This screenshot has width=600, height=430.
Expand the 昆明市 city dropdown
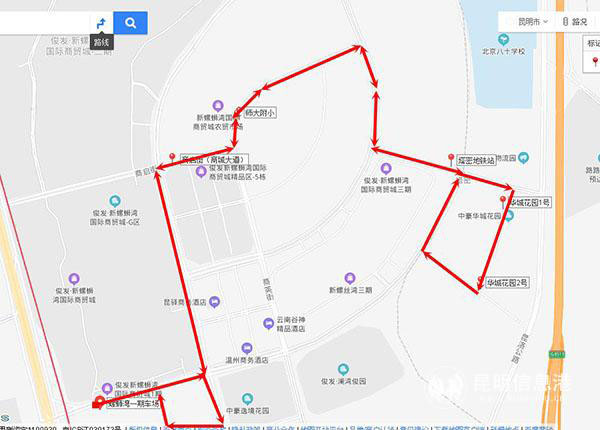pyautogui.click(x=524, y=21)
